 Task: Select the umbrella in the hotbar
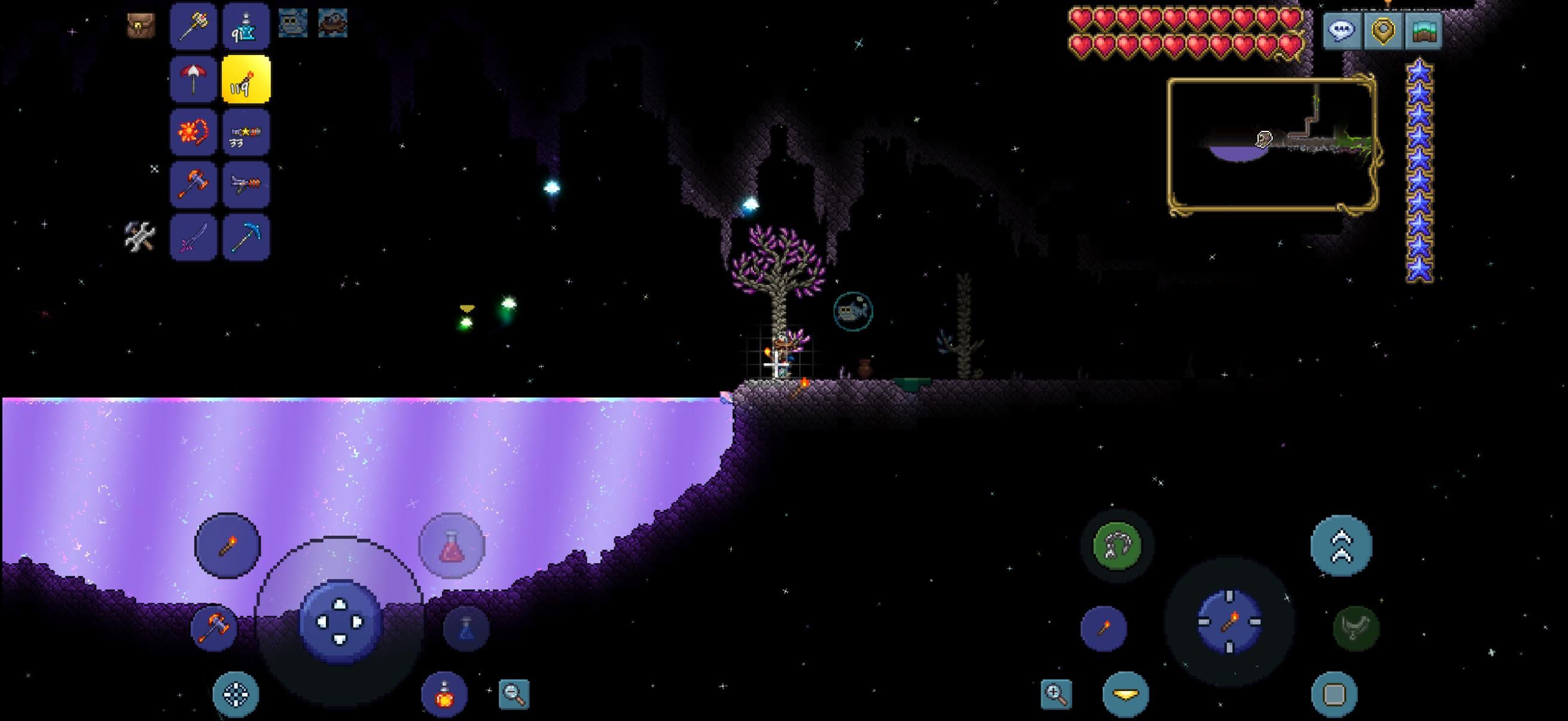[193, 79]
